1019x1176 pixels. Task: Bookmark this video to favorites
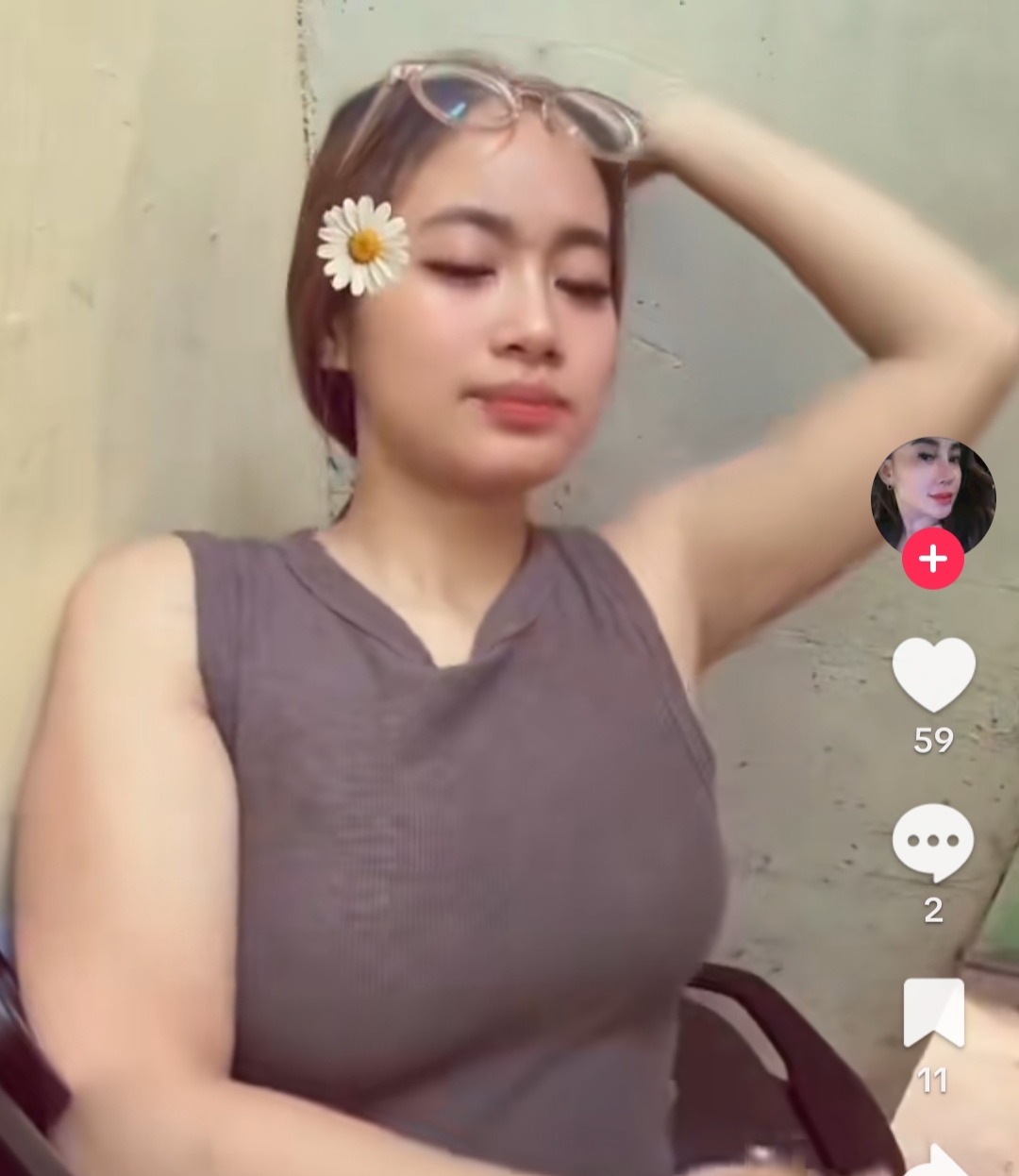[x=933, y=1012]
